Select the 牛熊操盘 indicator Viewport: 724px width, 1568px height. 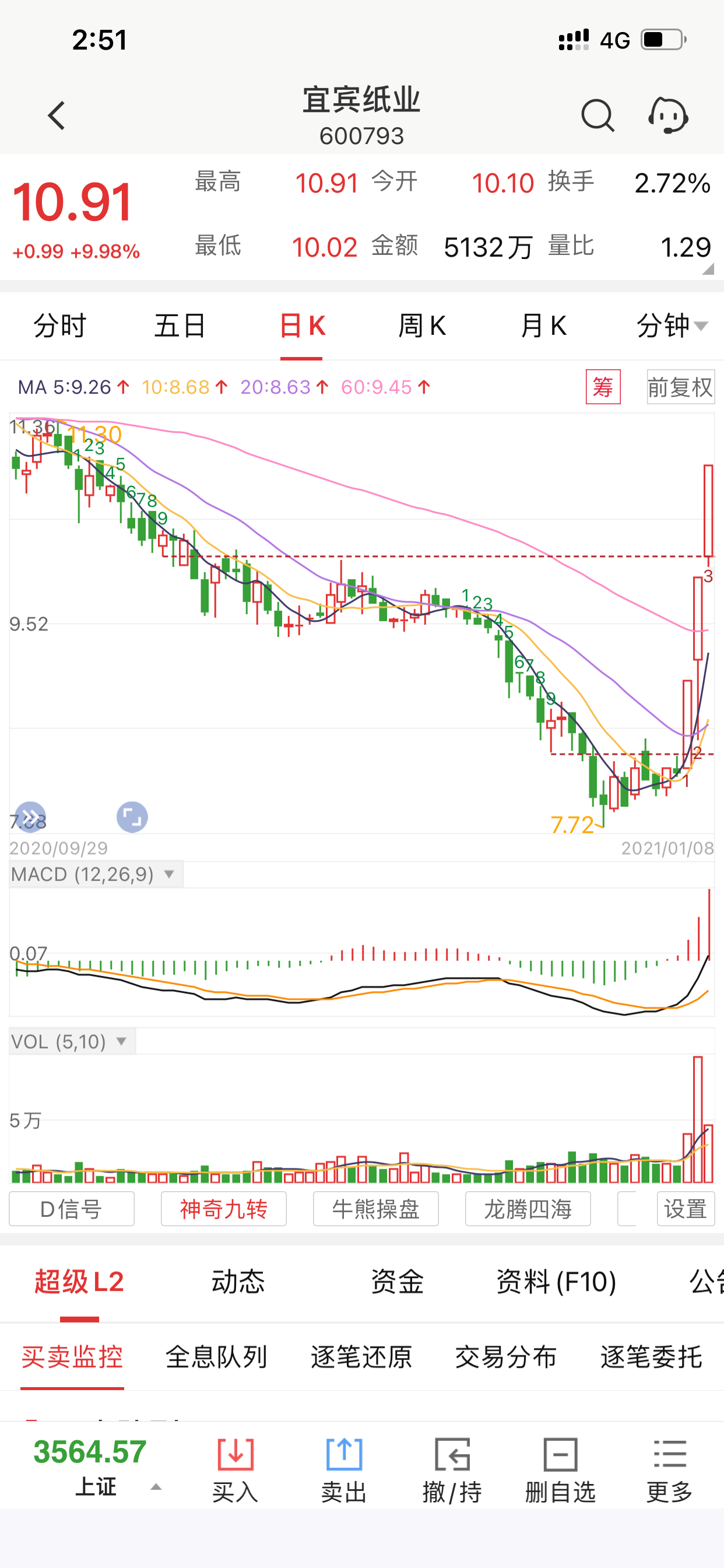coord(375,1209)
